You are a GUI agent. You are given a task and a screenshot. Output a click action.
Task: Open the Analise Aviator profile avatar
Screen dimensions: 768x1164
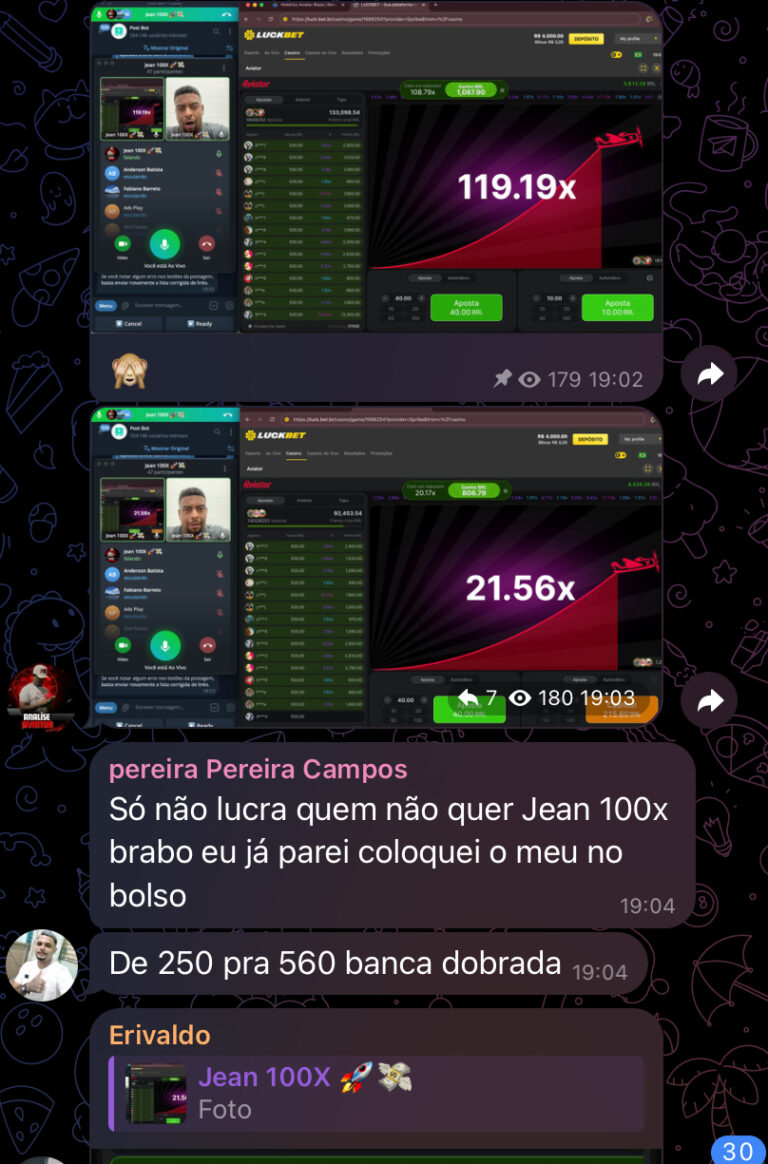[41, 693]
